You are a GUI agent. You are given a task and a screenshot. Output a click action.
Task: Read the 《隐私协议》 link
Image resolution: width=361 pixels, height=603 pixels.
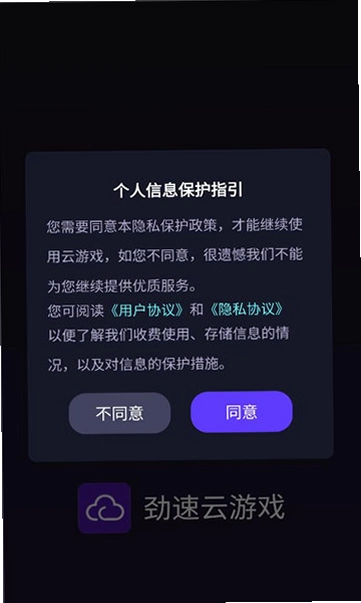click(x=246, y=309)
